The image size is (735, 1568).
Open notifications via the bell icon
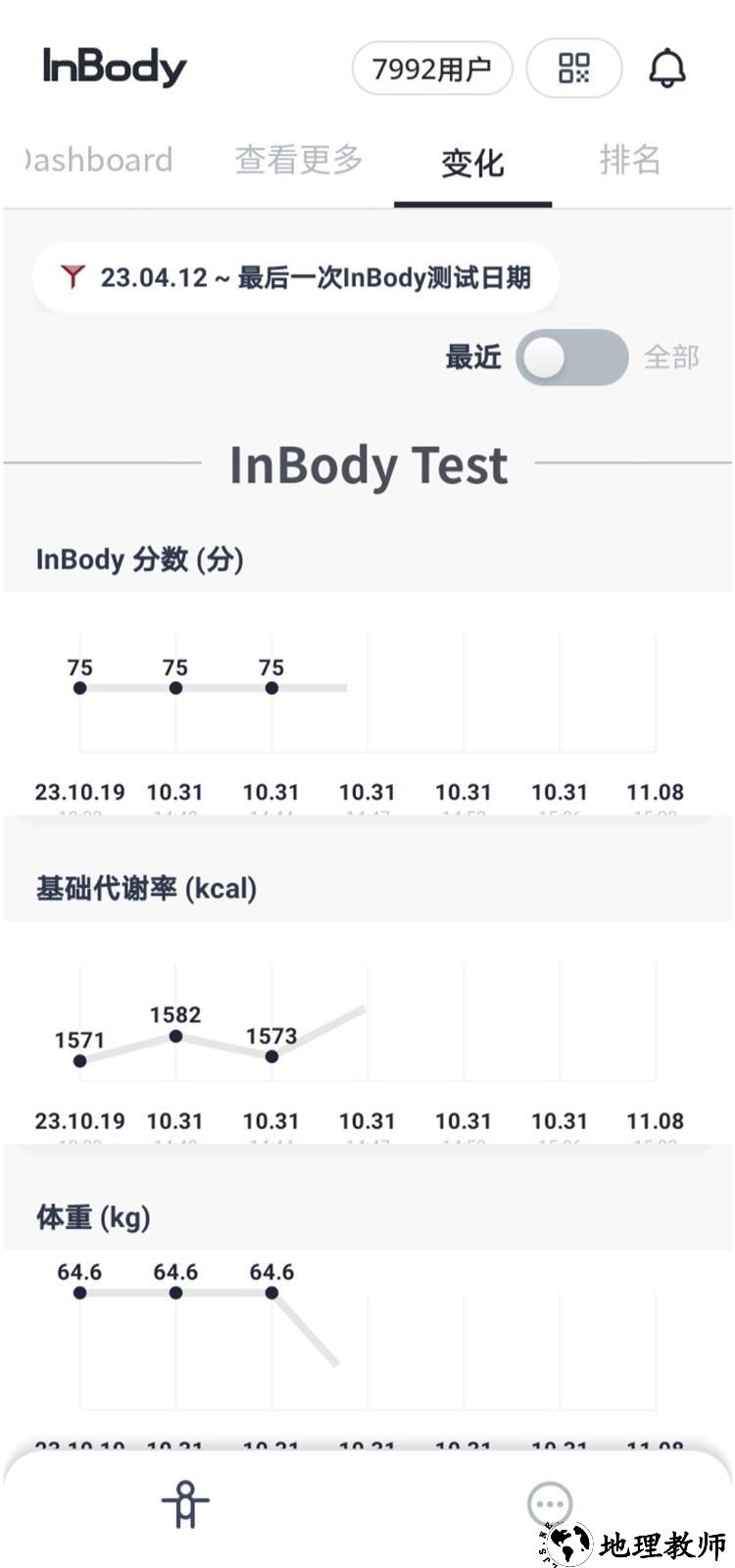tap(667, 68)
